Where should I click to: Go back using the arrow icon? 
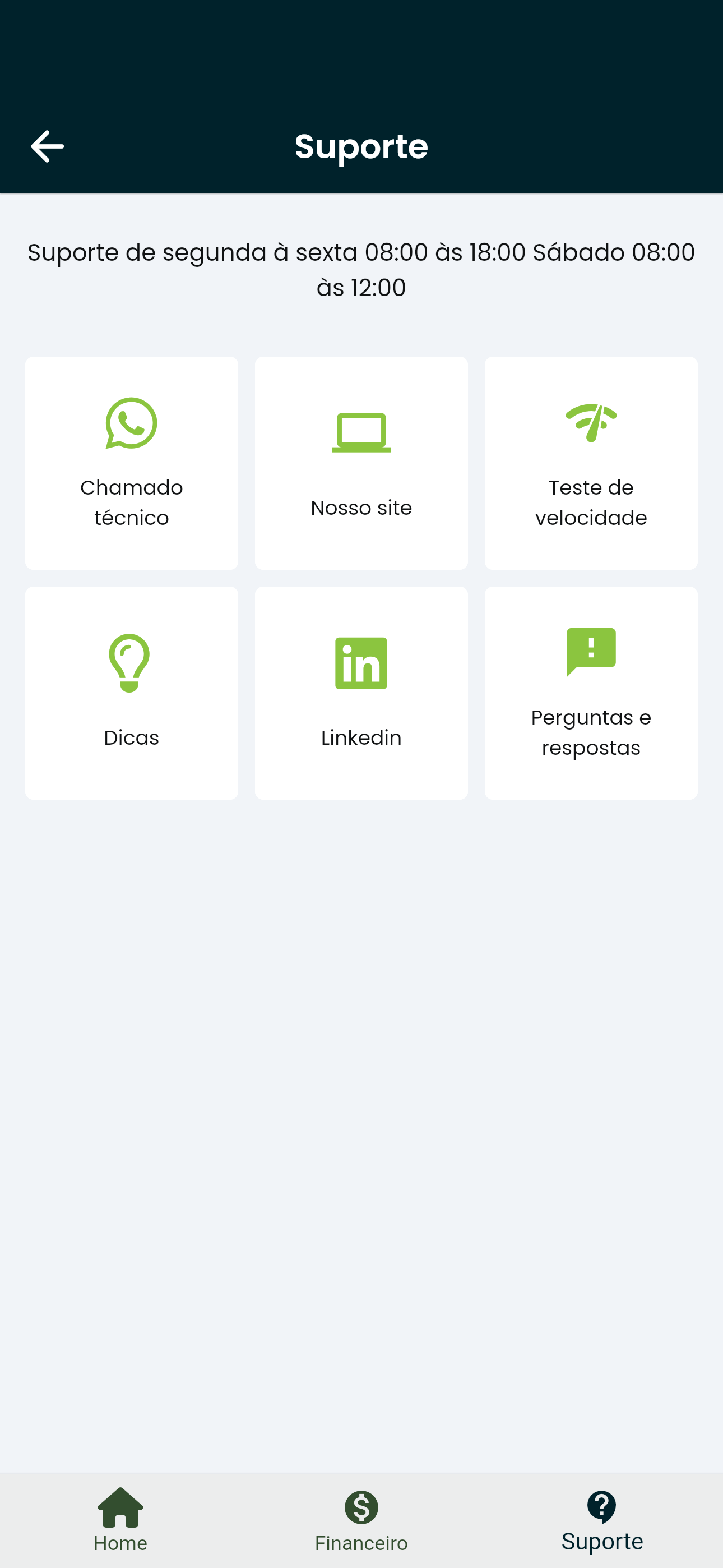(x=48, y=146)
